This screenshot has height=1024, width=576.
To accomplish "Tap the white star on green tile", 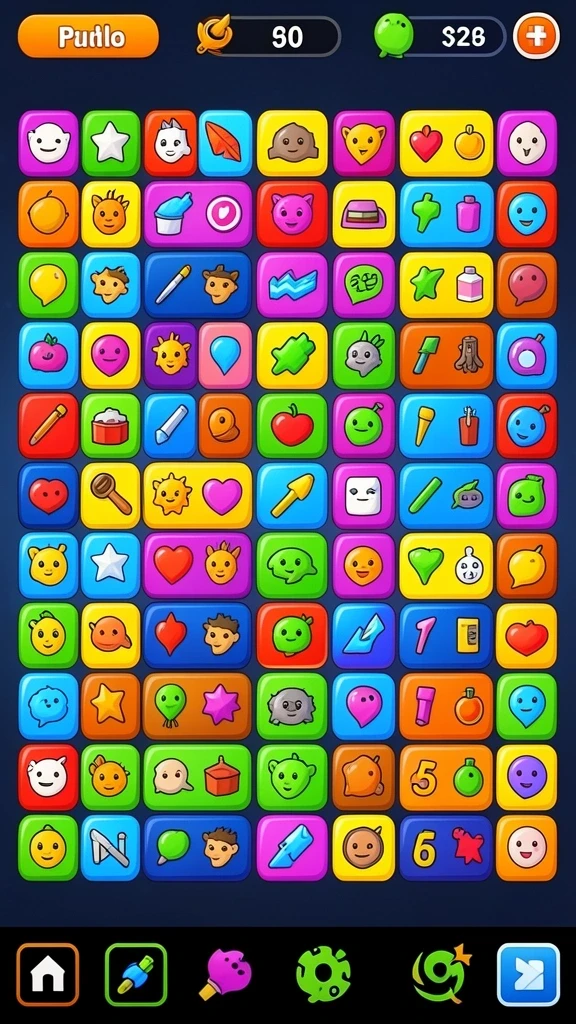I will 111,144.
